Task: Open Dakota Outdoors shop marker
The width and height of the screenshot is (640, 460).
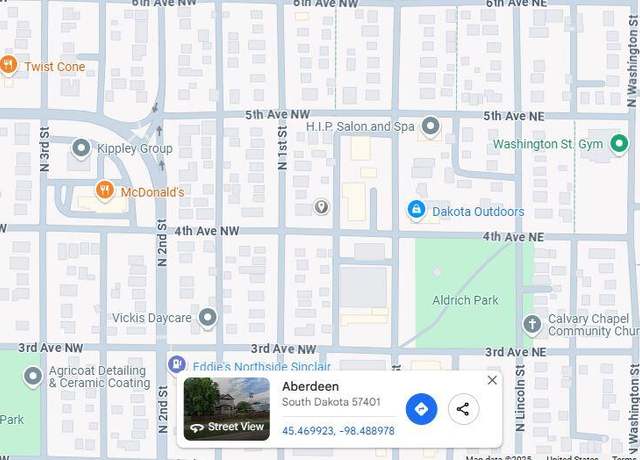Action: tap(416, 211)
